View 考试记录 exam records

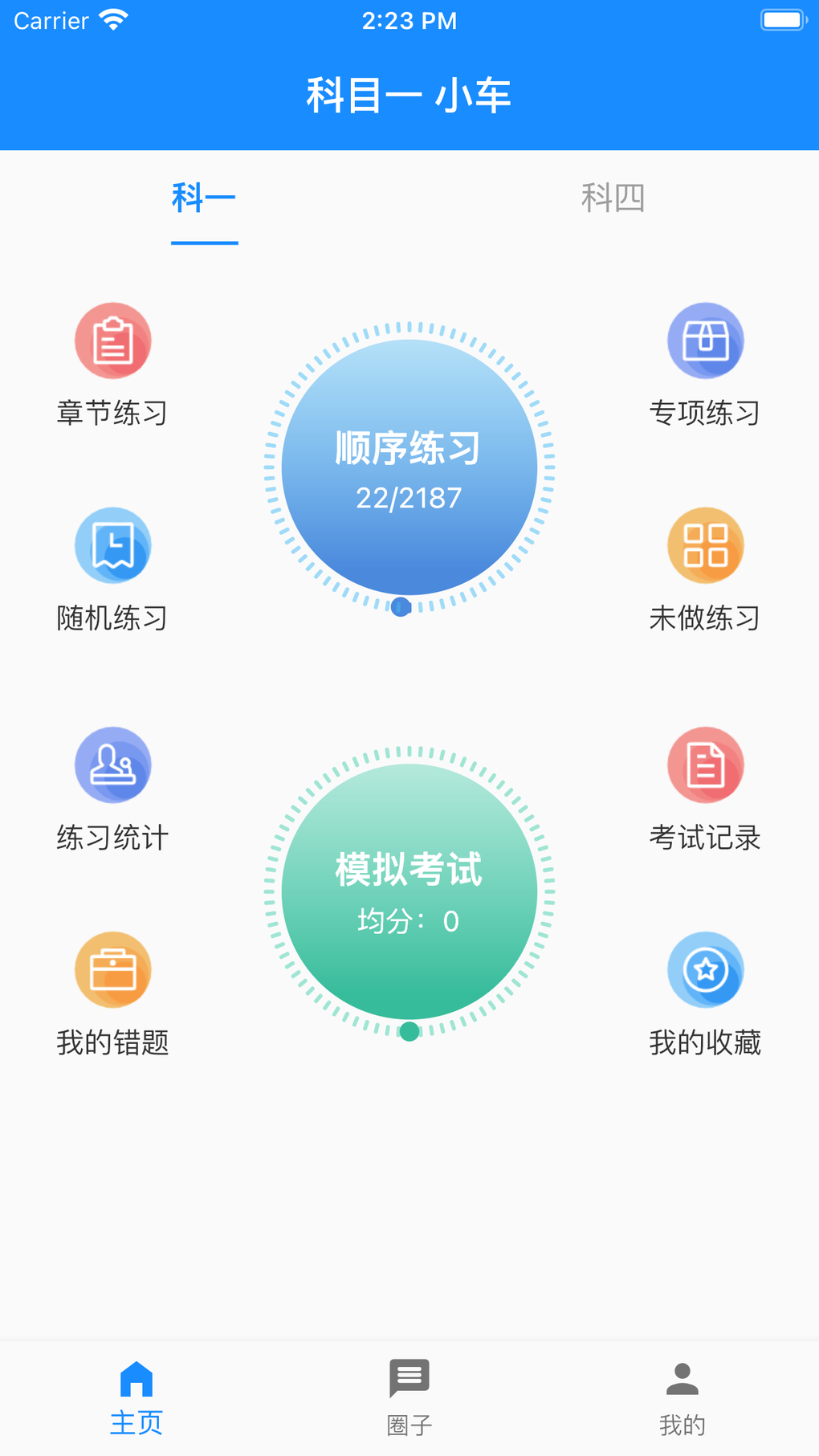(705, 789)
